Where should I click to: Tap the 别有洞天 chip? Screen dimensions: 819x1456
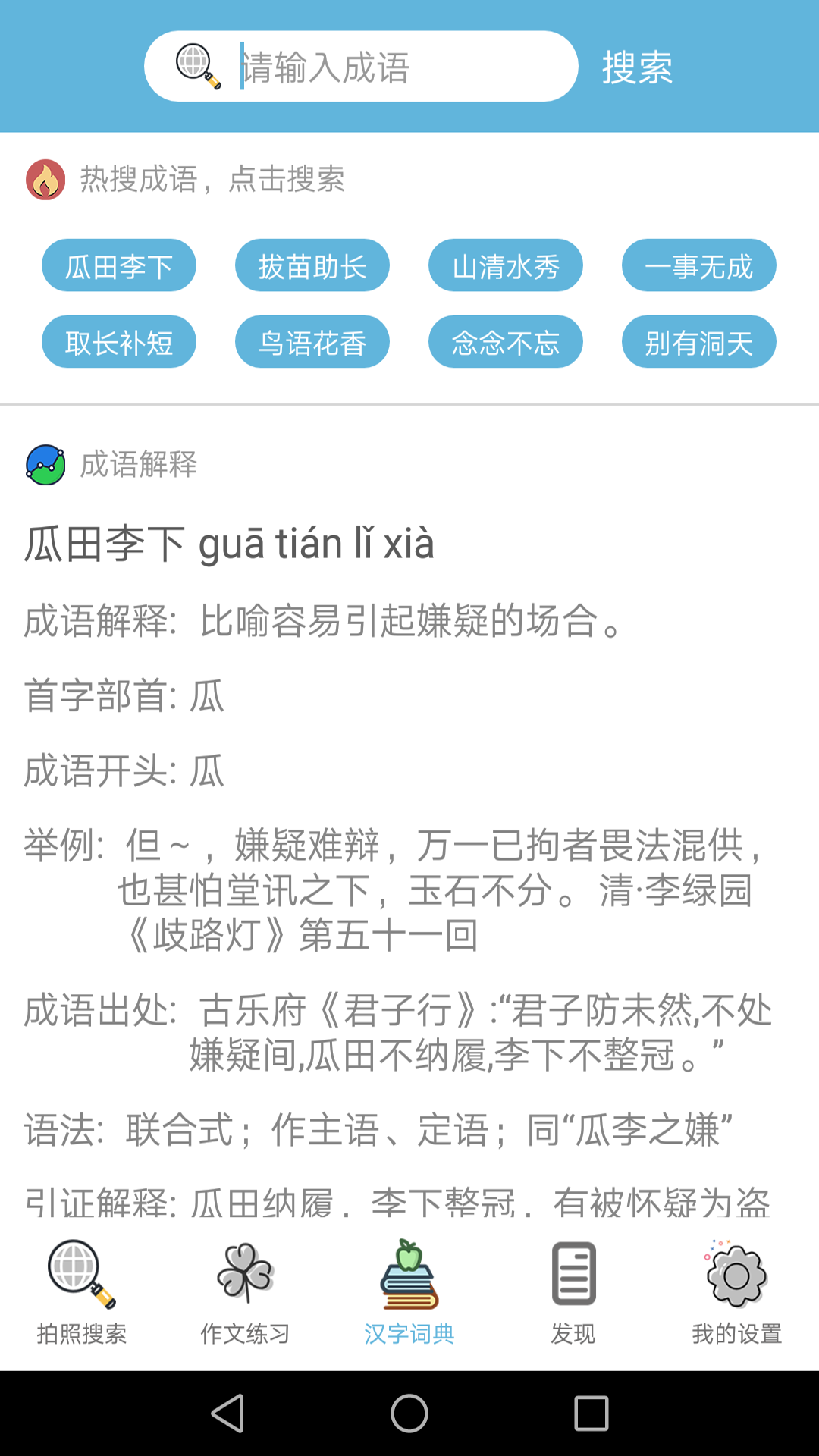click(x=698, y=342)
